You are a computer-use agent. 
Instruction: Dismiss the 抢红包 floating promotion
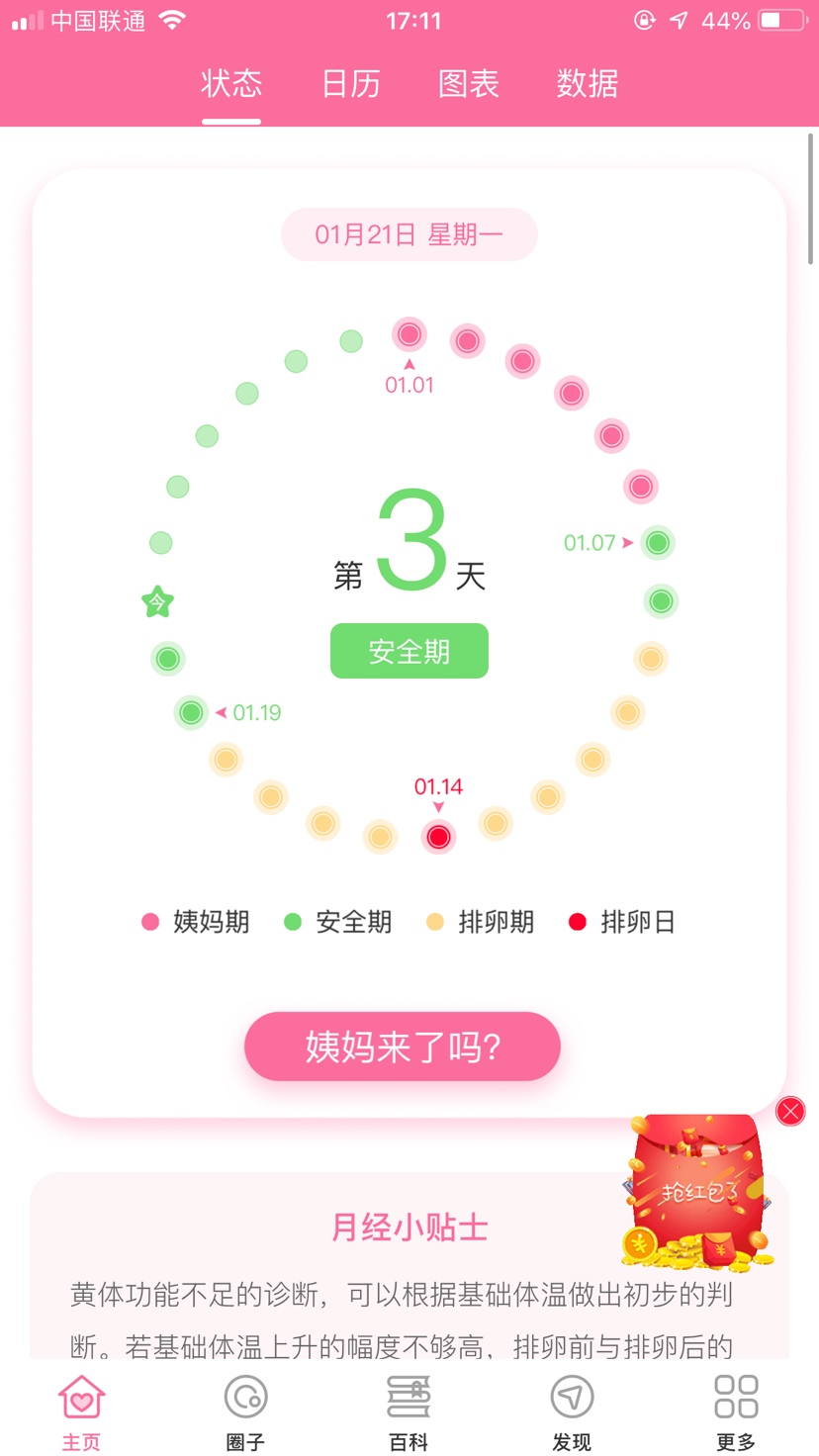(790, 1111)
